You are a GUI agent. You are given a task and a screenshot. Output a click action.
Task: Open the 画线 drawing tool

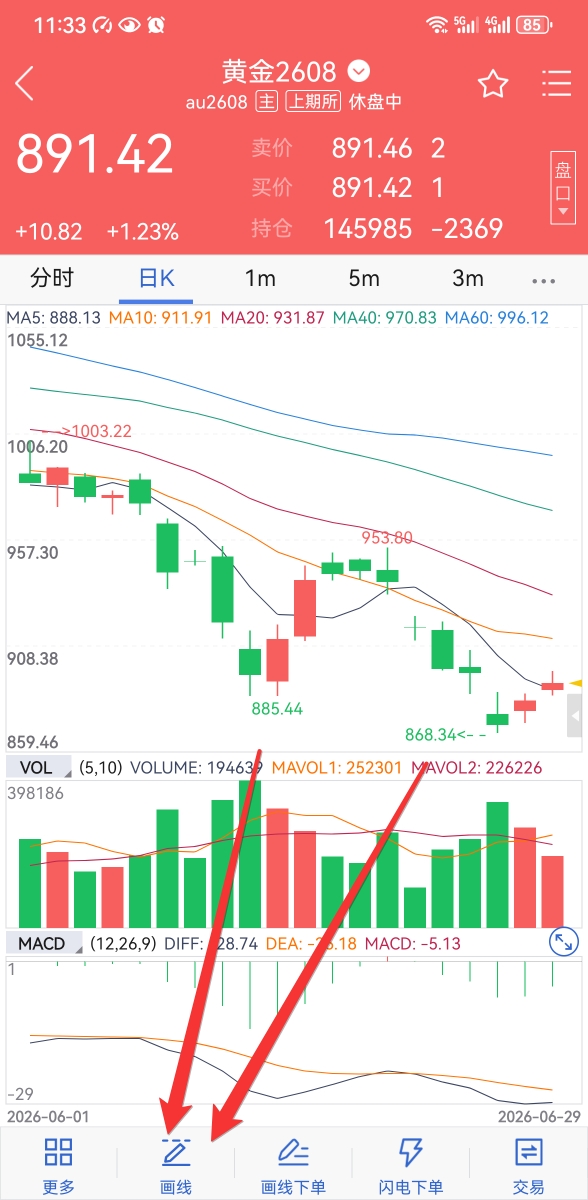[176, 1165]
